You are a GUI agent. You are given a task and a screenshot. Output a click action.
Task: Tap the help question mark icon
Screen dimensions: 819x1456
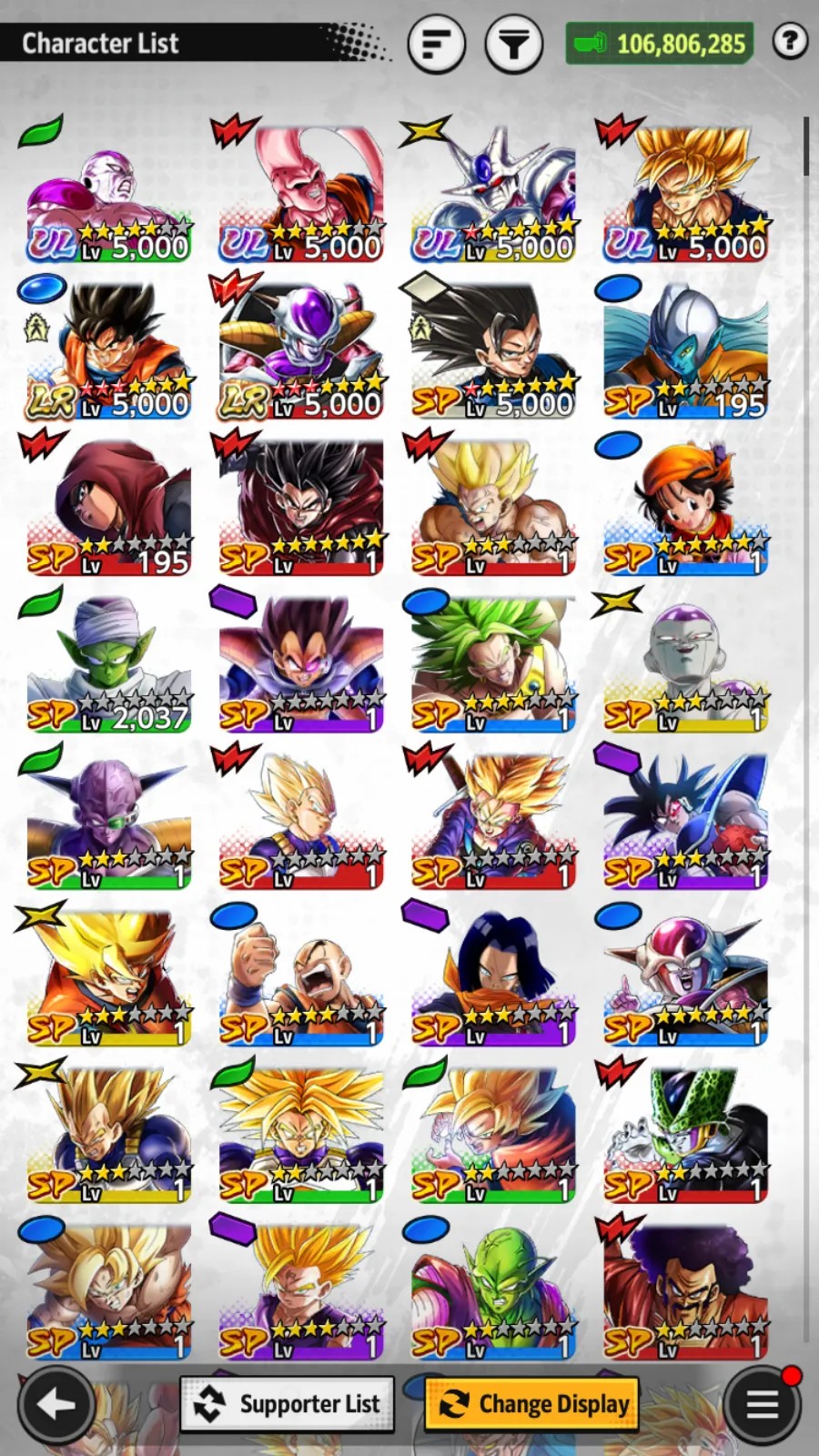(x=790, y=42)
